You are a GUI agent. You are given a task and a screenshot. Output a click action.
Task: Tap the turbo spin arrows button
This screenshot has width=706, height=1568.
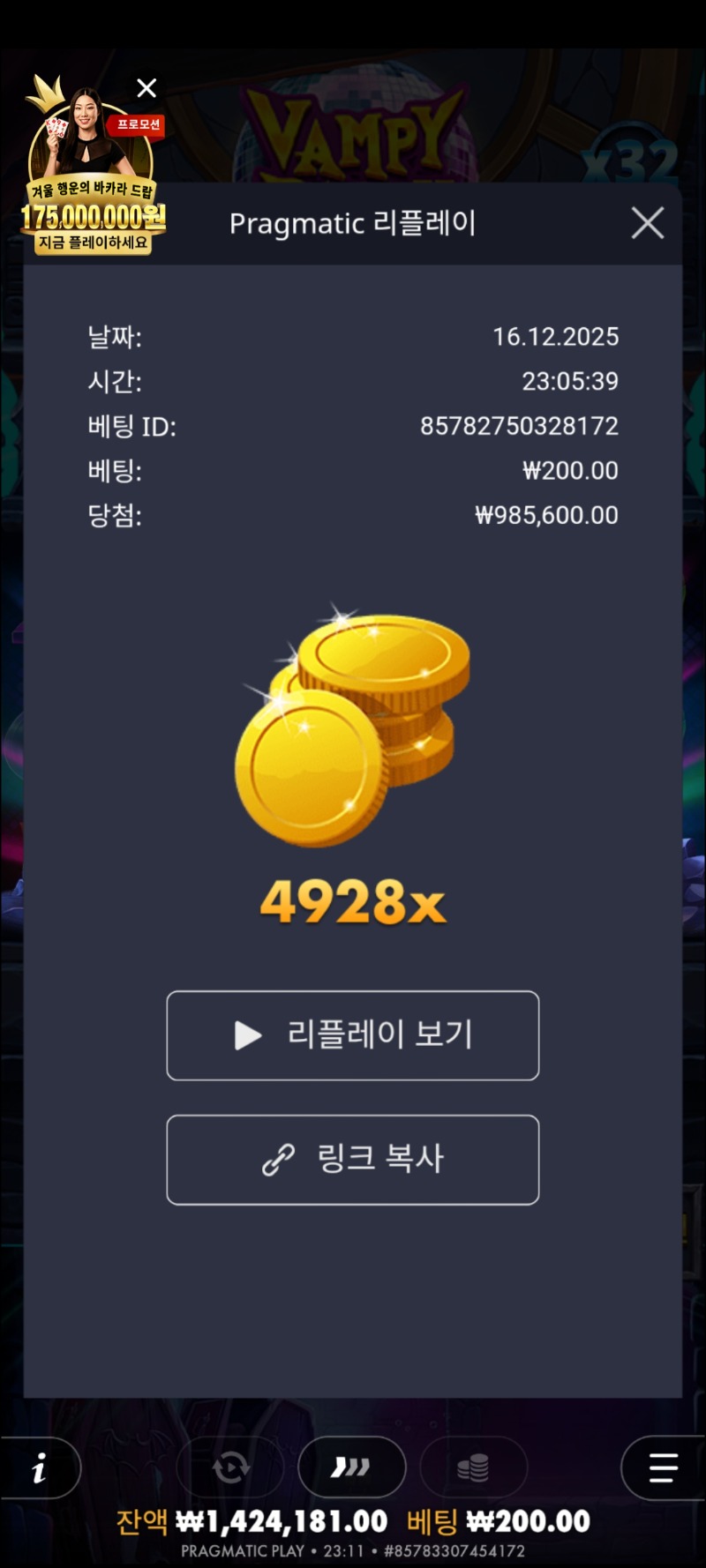click(x=351, y=1467)
